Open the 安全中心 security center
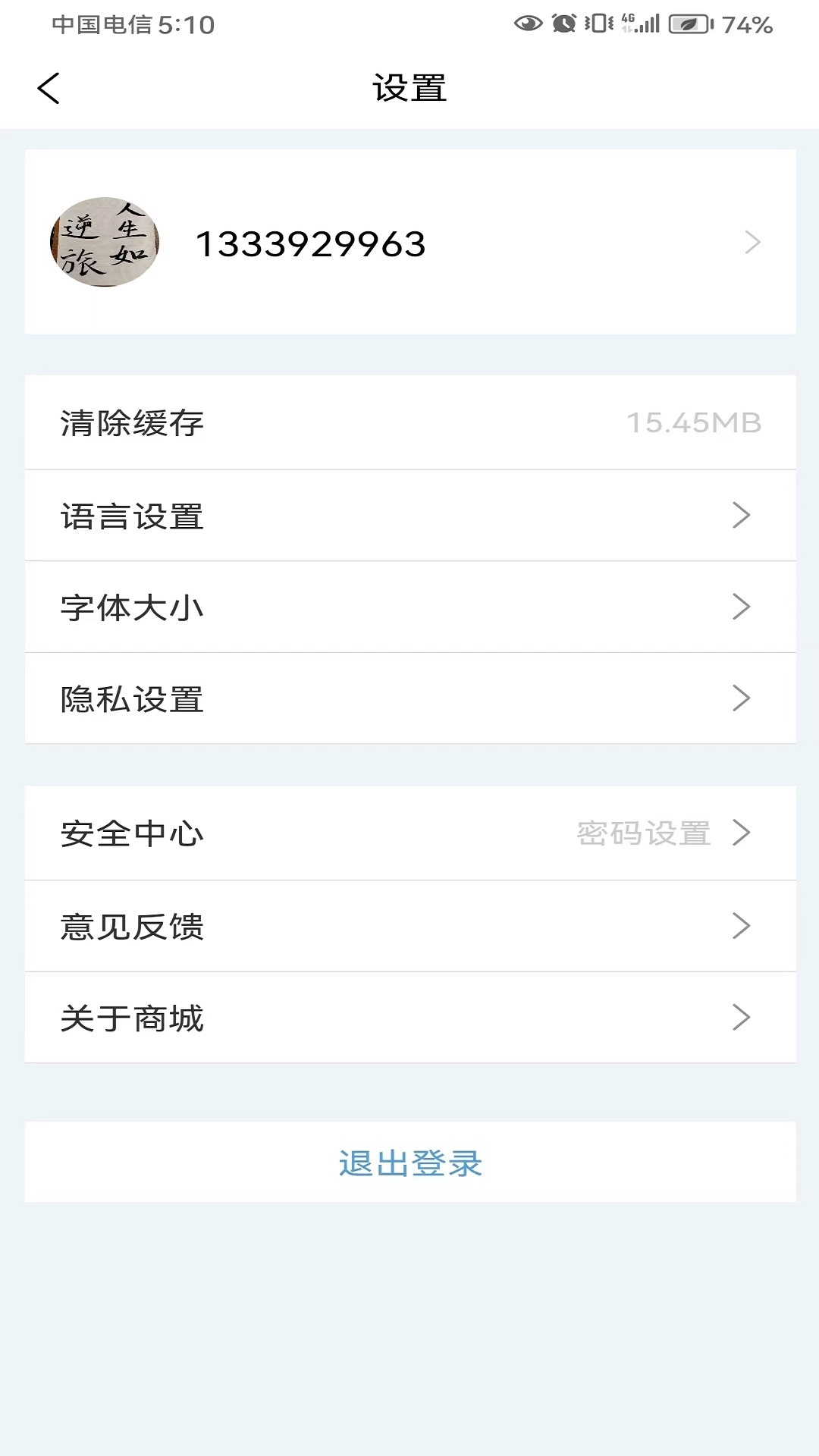This screenshot has width=819, height=1456. 409,834
